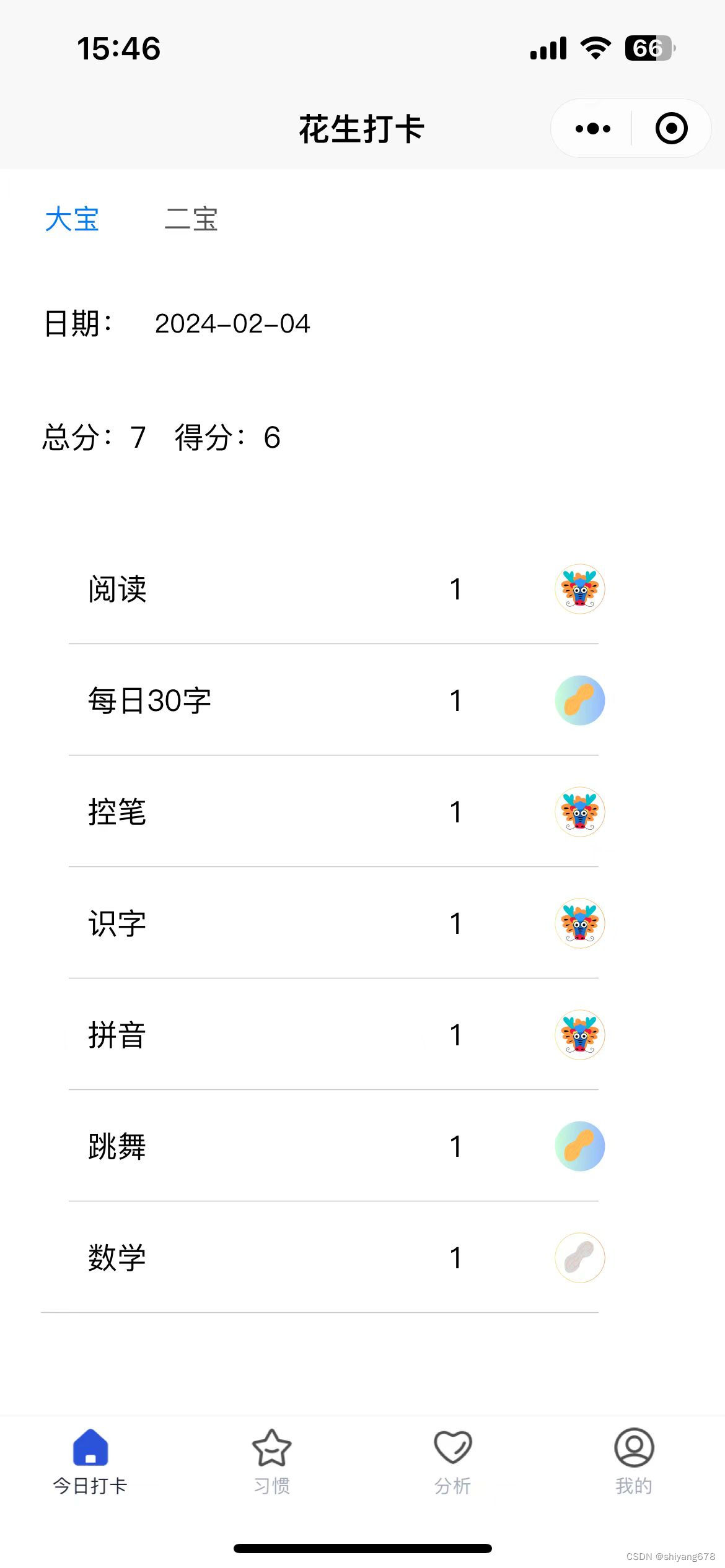Open the 分析 tab
Viewport: 725px width, 1568px height.
pos(453,1461)
